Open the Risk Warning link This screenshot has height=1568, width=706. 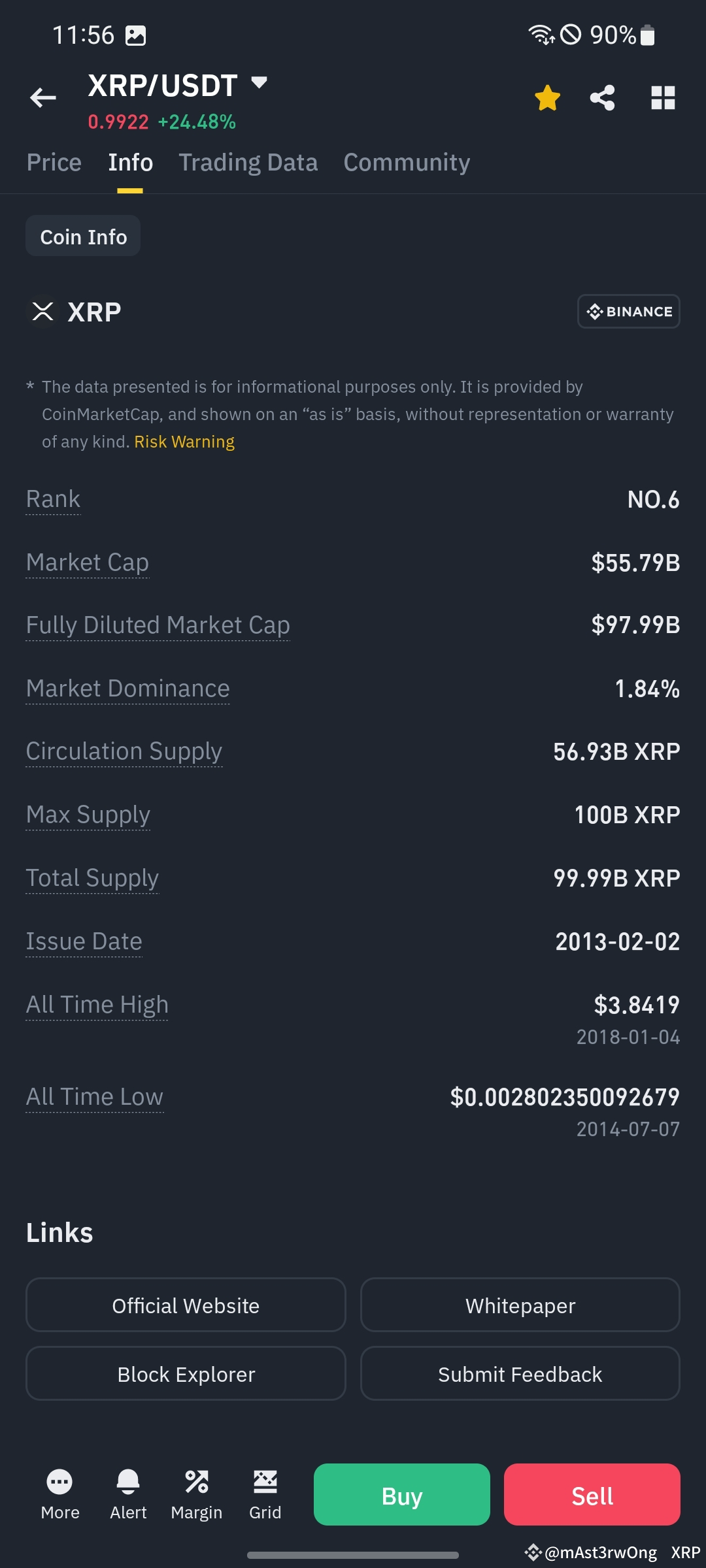184,442
